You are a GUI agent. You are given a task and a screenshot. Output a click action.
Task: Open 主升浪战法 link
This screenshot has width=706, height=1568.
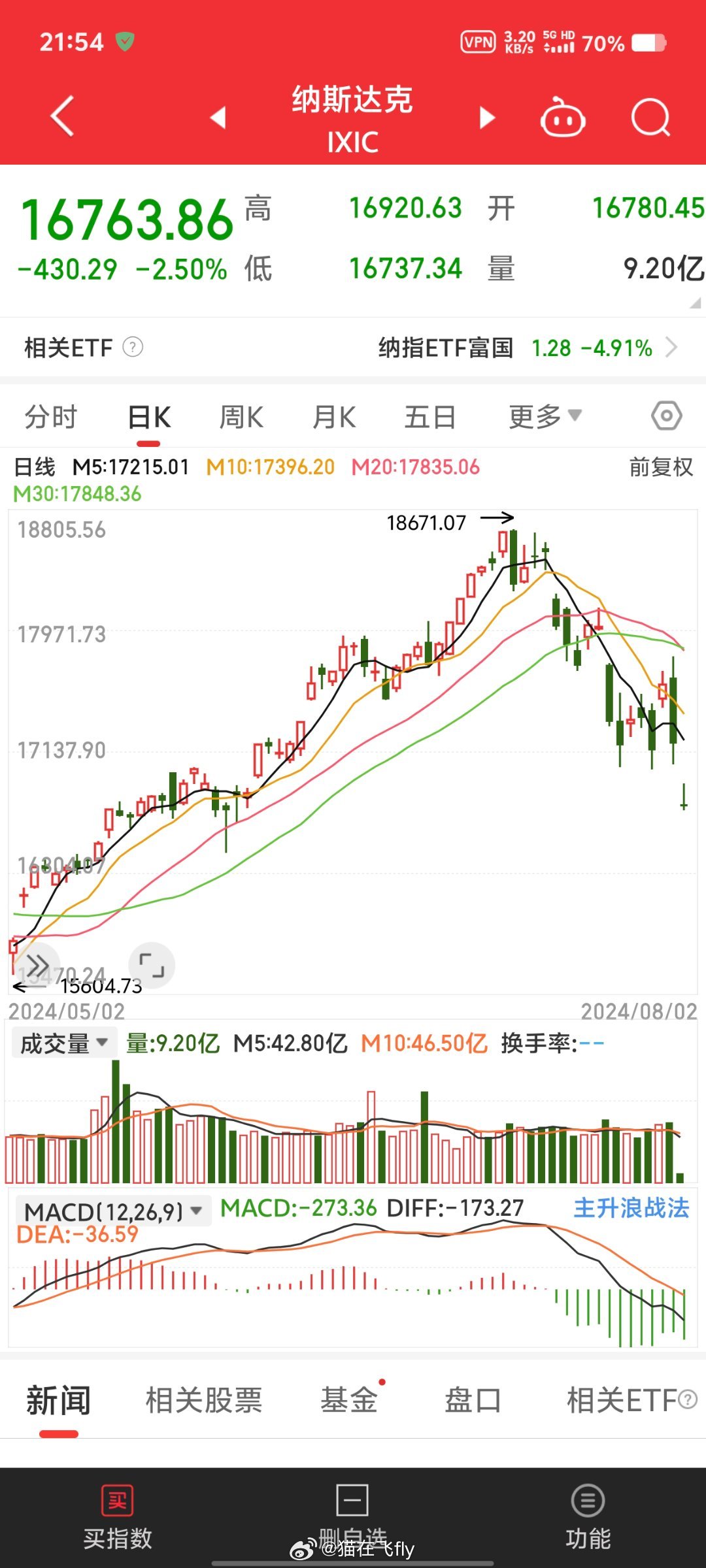(x=631, y=1208)
